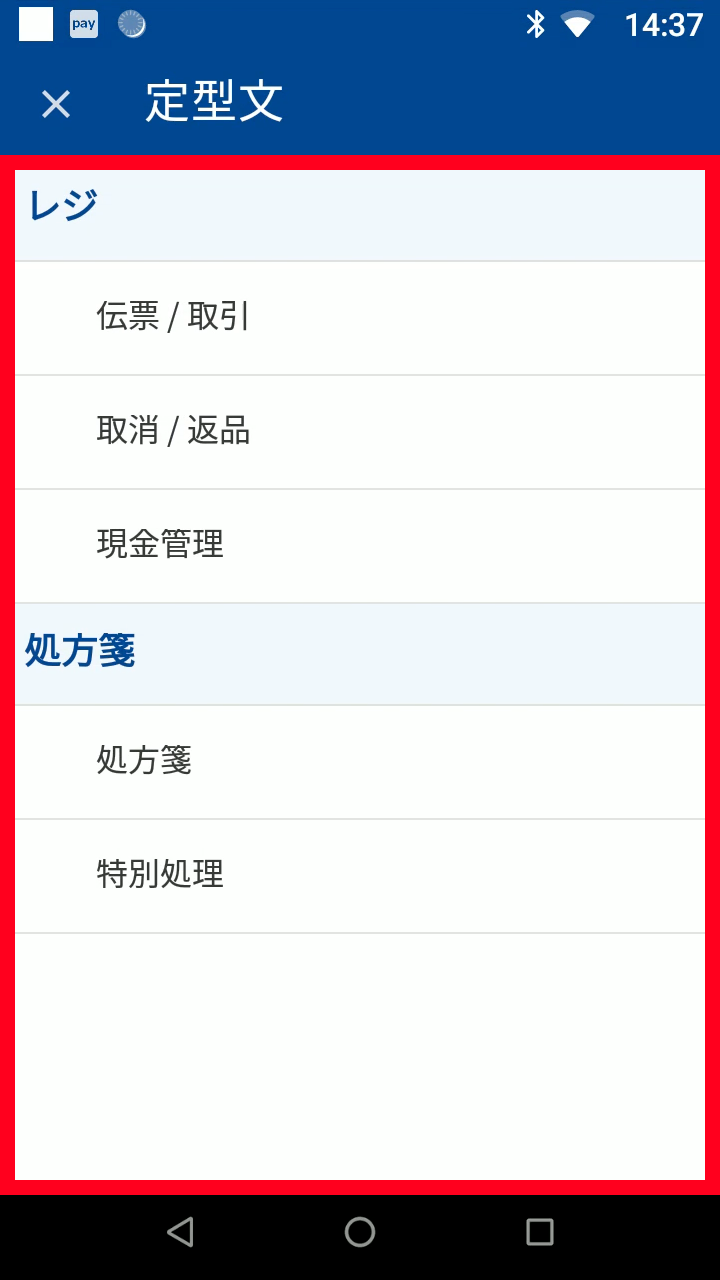The image size is (720, 1280).
Task: Tap the system home button
Action: click(360, 1232)
